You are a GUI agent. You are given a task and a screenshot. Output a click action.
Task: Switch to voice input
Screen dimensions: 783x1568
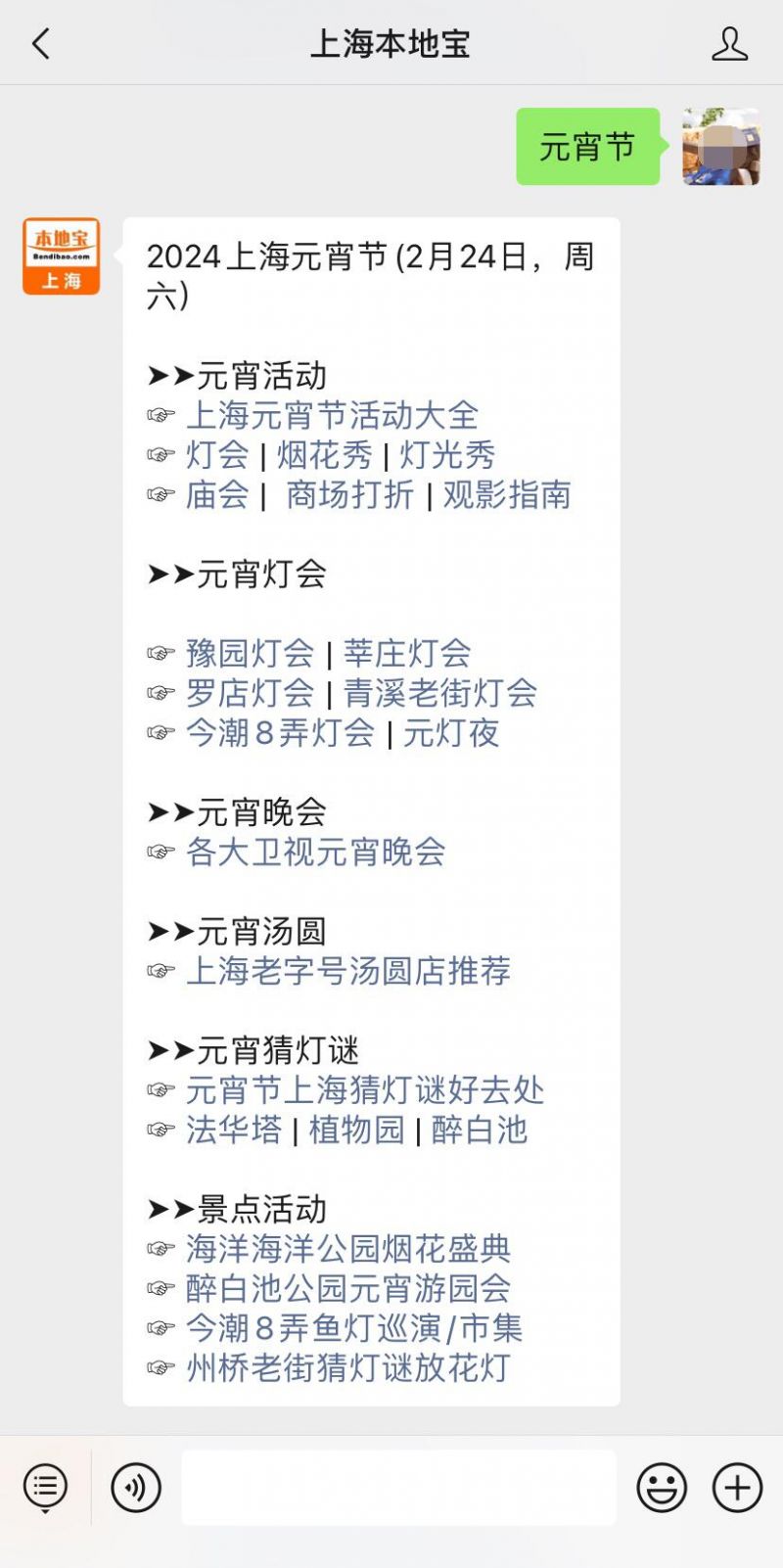click(x=136, y=1488)
